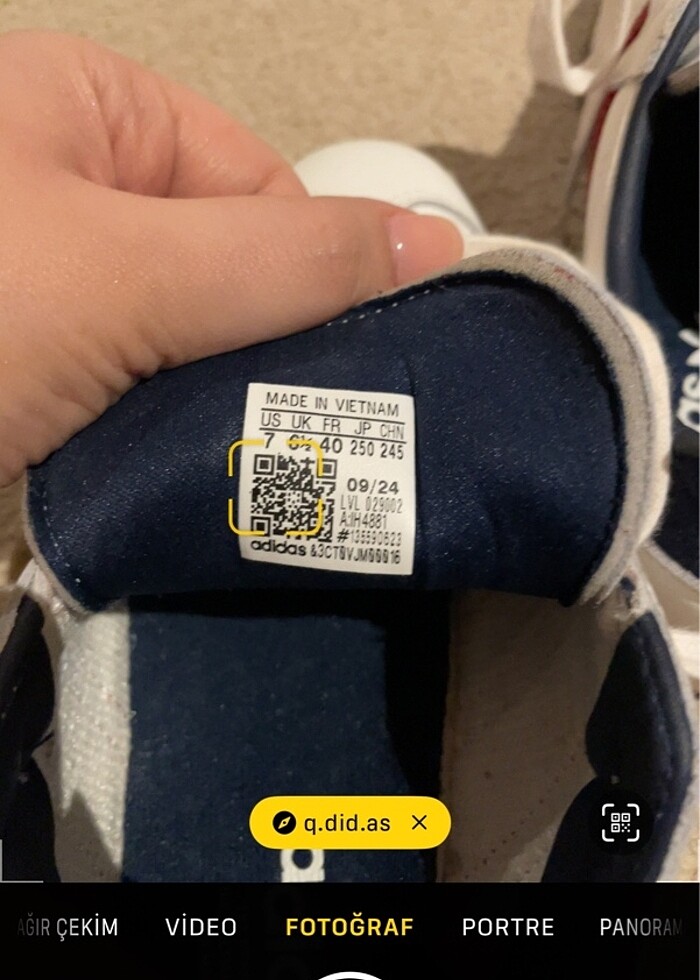Dismiss the q.did.as link banner
700x980 pixels.
(x=420, y=823)
